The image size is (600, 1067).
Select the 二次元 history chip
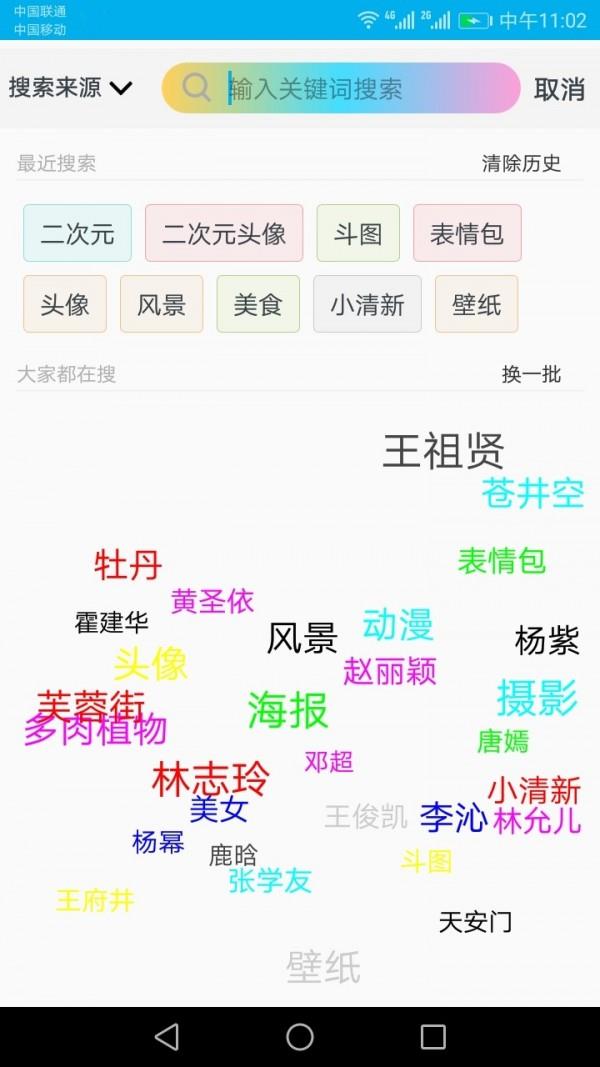(x=78, y=234)
